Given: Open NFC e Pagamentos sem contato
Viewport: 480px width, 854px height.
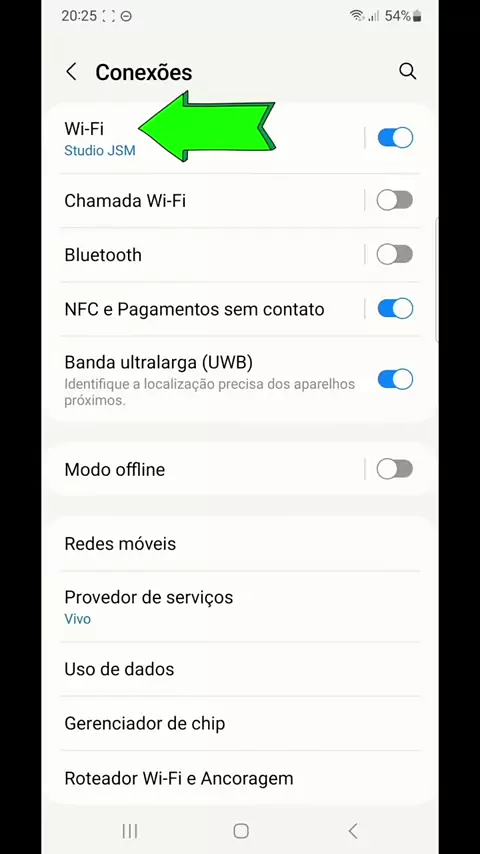Looking at the screenshot, I should click(x=207, y=309).
